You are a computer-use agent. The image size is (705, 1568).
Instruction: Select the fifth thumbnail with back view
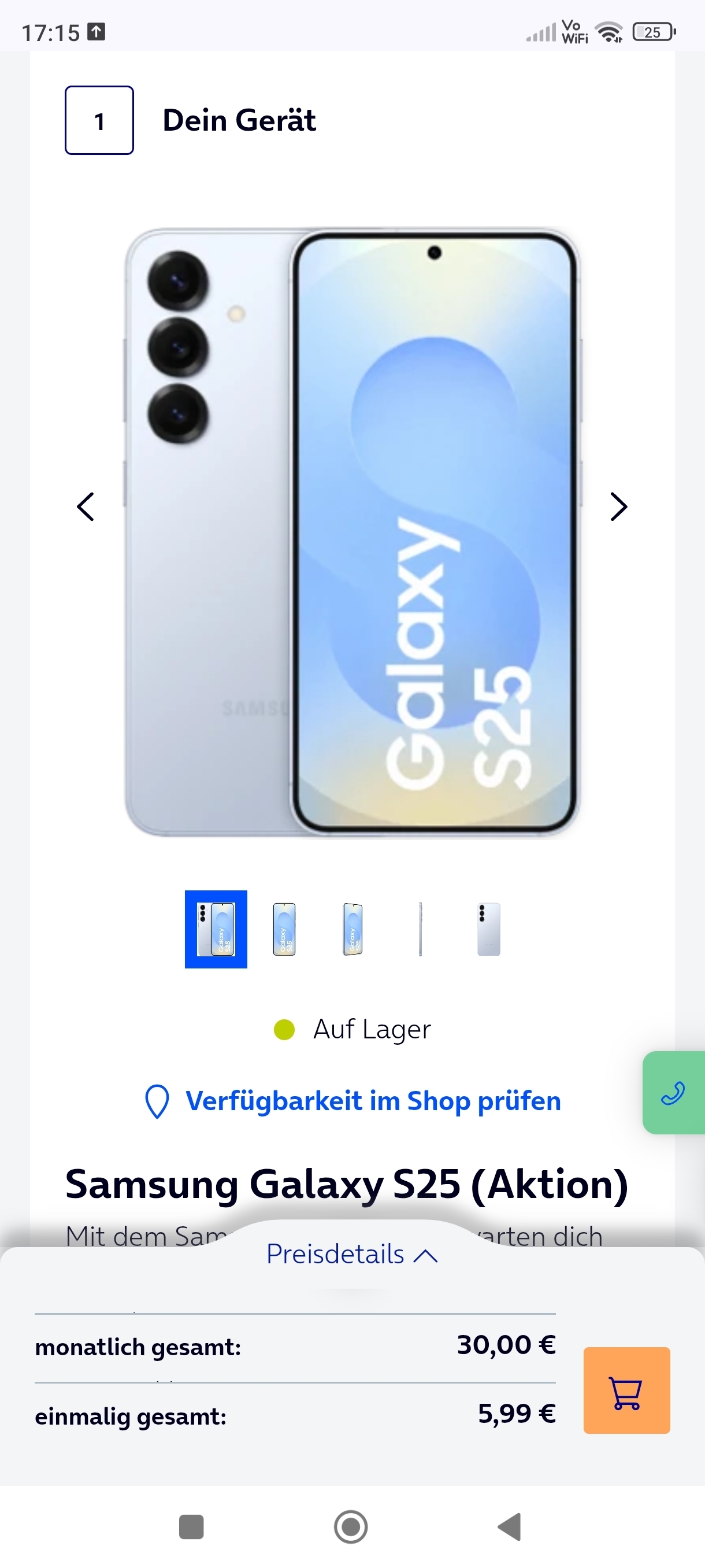pos(488,929)
